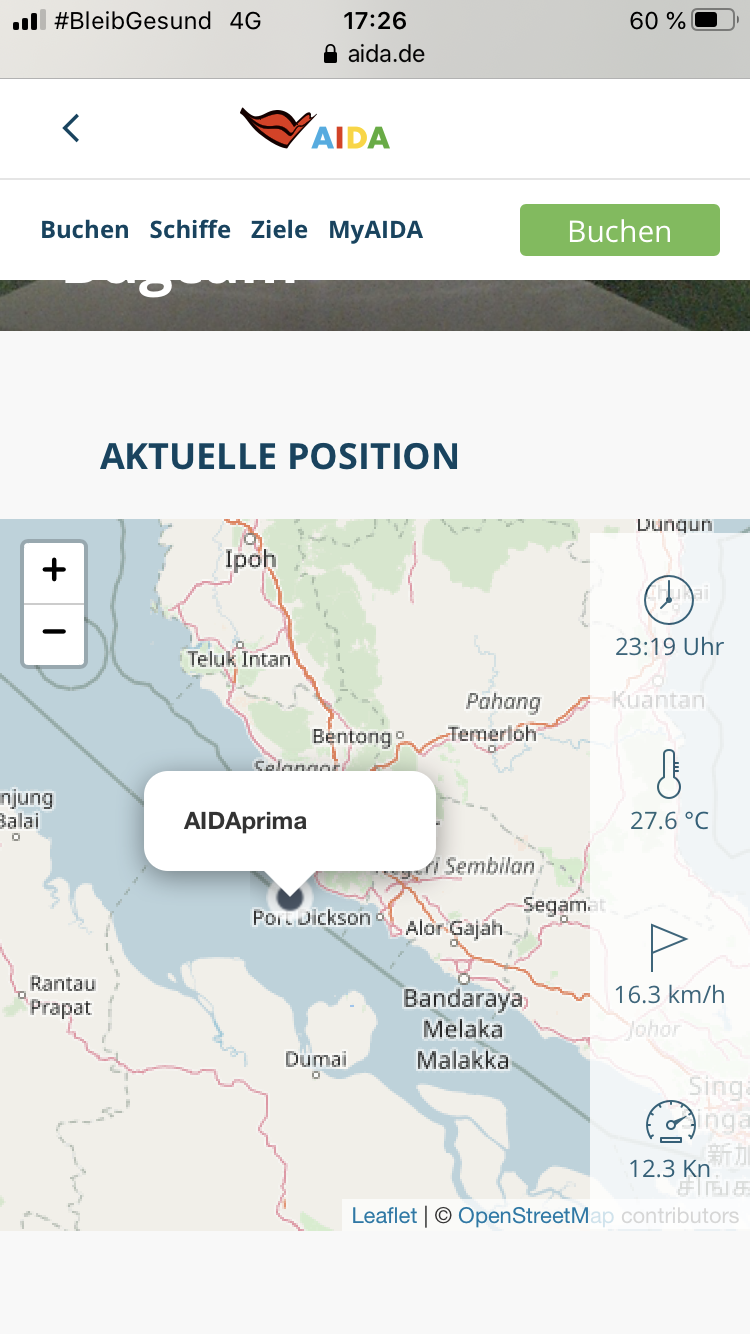Zoom in on the map
The height and width of the screenshot is (1334, 750).
[x=54, y=572]
